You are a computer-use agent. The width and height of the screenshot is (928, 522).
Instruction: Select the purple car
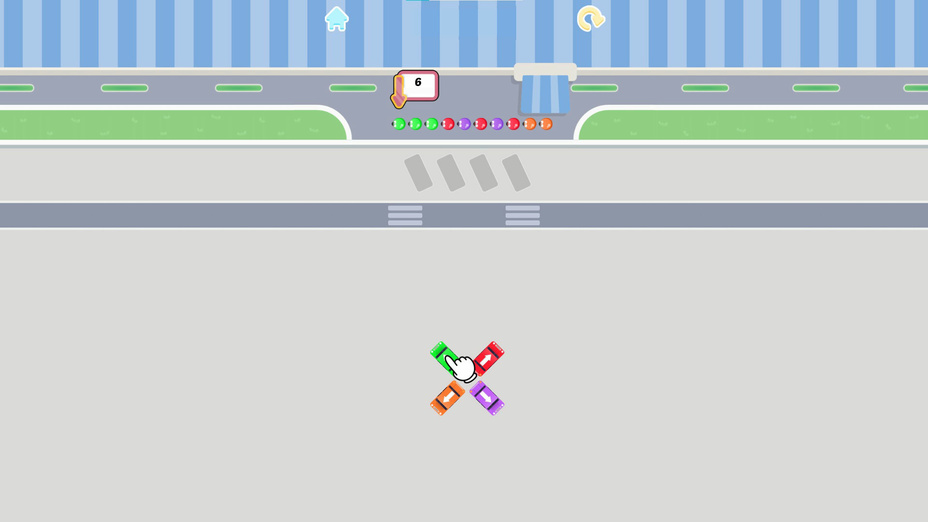pyautogui.click(x=487, y=398)
